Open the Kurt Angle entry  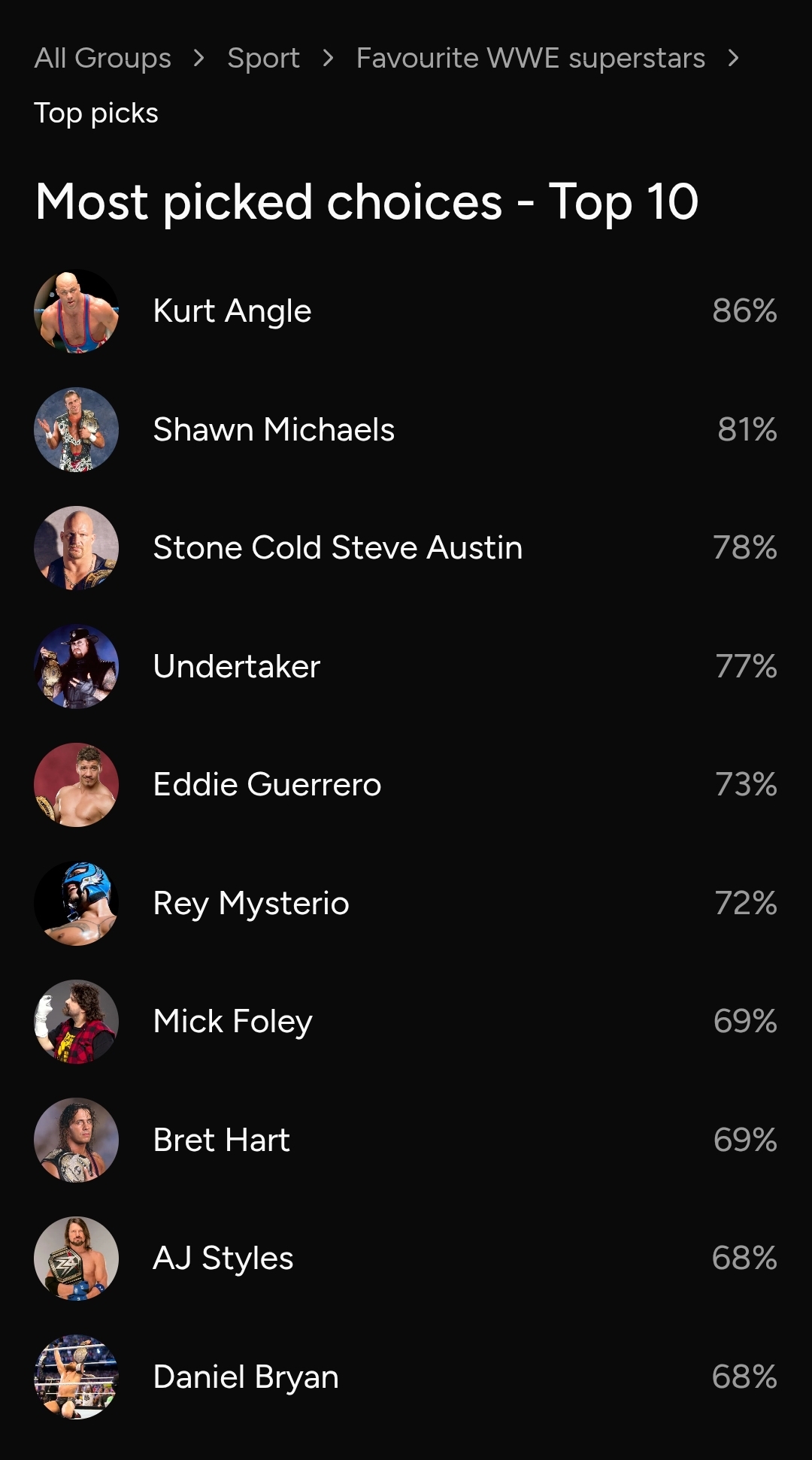click(x=232, y=311)
